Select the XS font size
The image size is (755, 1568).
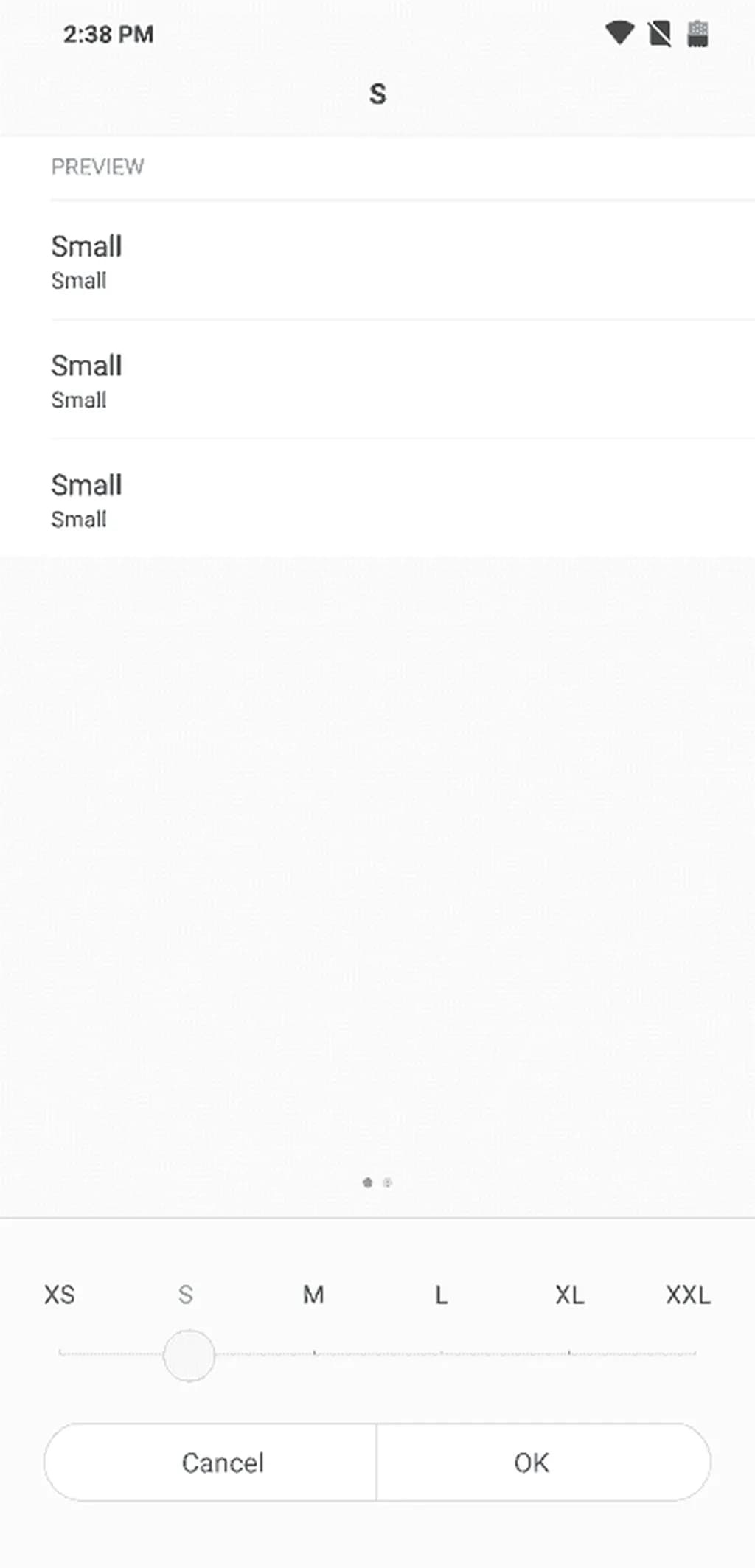pos(59,1295)
